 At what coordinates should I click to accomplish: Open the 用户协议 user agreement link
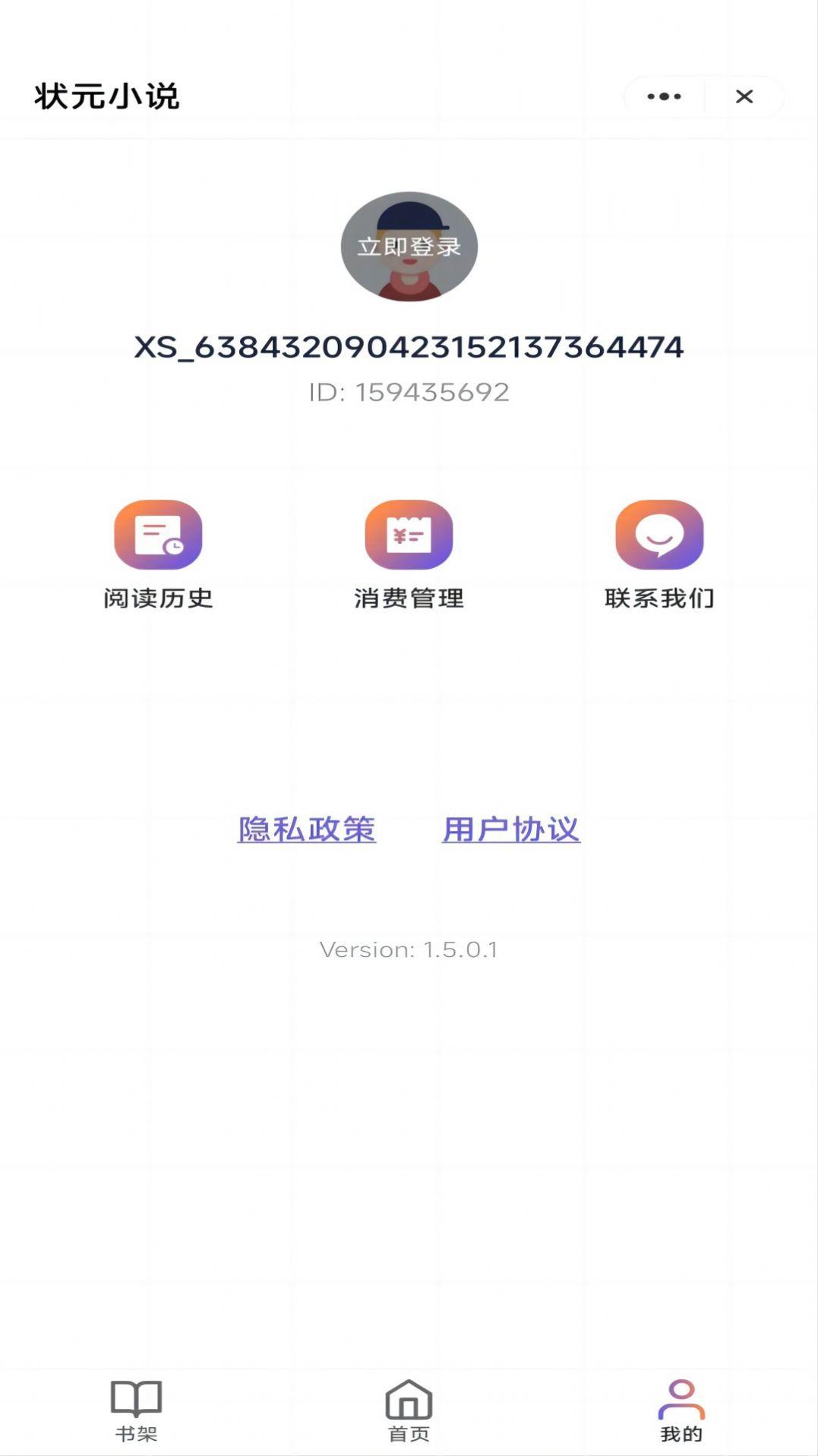point(511,829)
